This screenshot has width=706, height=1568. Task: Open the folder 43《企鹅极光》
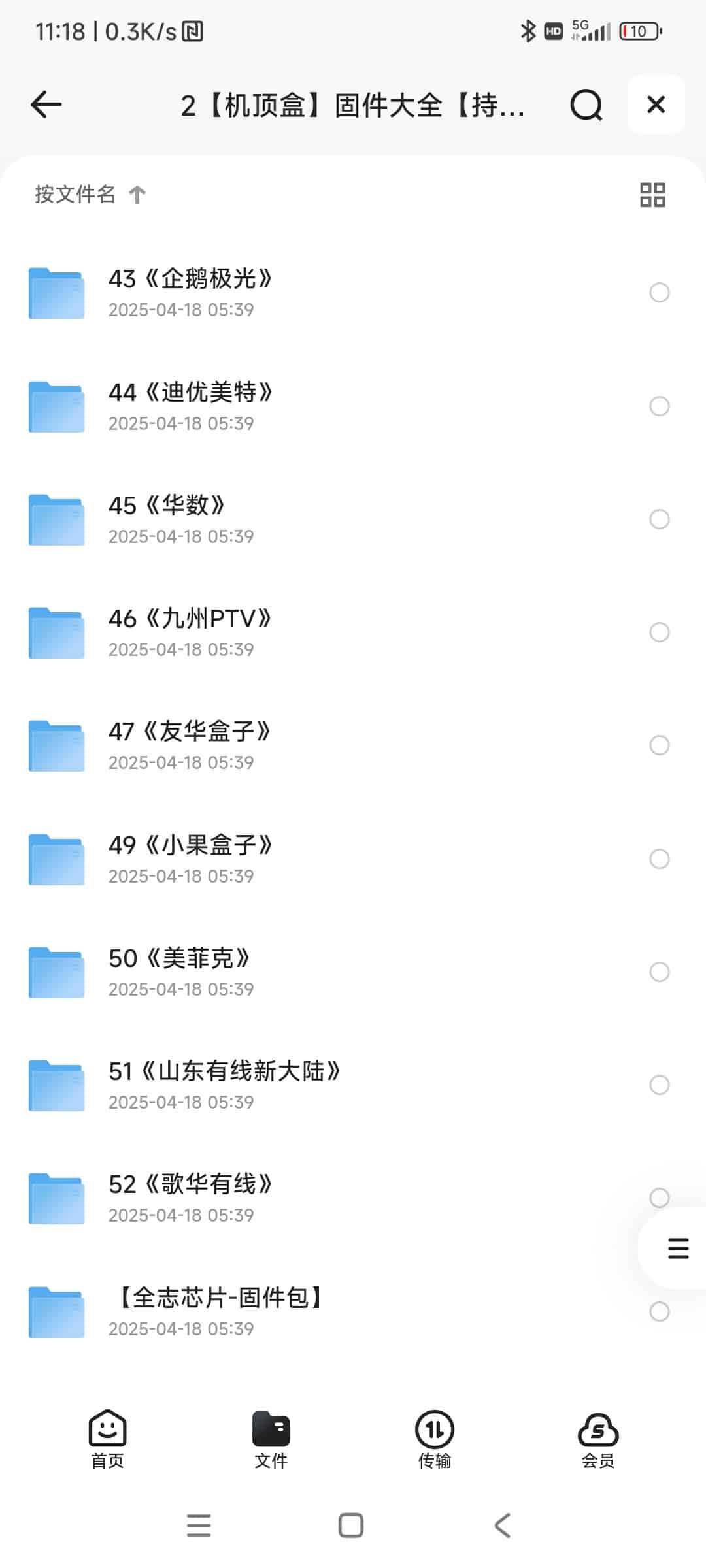(190, 292)
